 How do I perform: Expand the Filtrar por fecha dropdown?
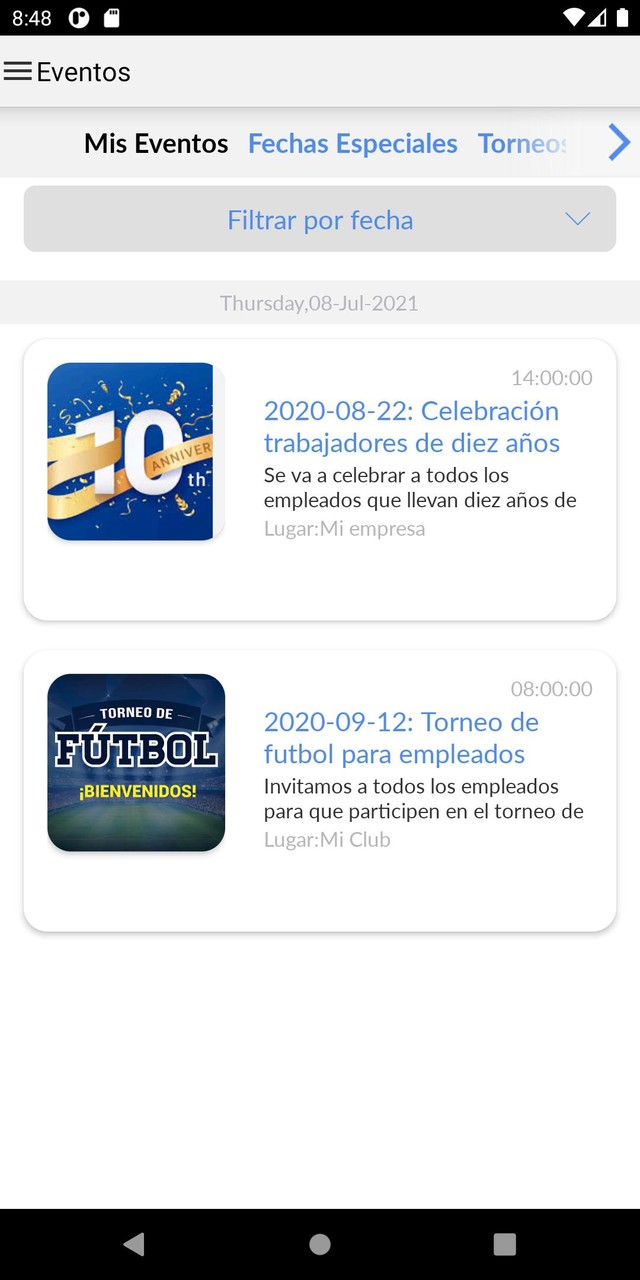tap(320, 220)
